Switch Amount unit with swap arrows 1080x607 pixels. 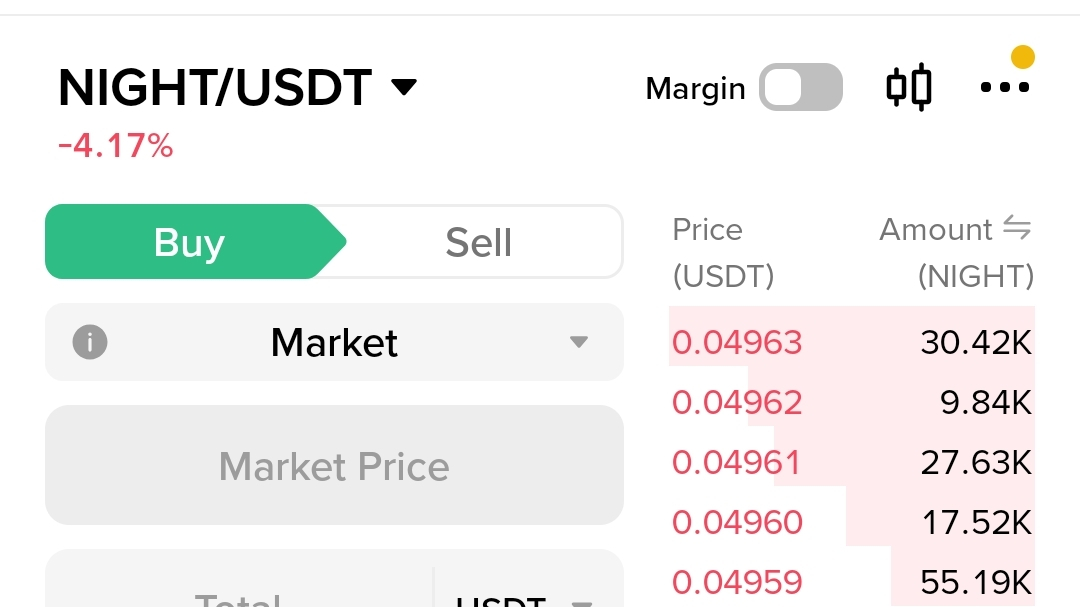1016,229
